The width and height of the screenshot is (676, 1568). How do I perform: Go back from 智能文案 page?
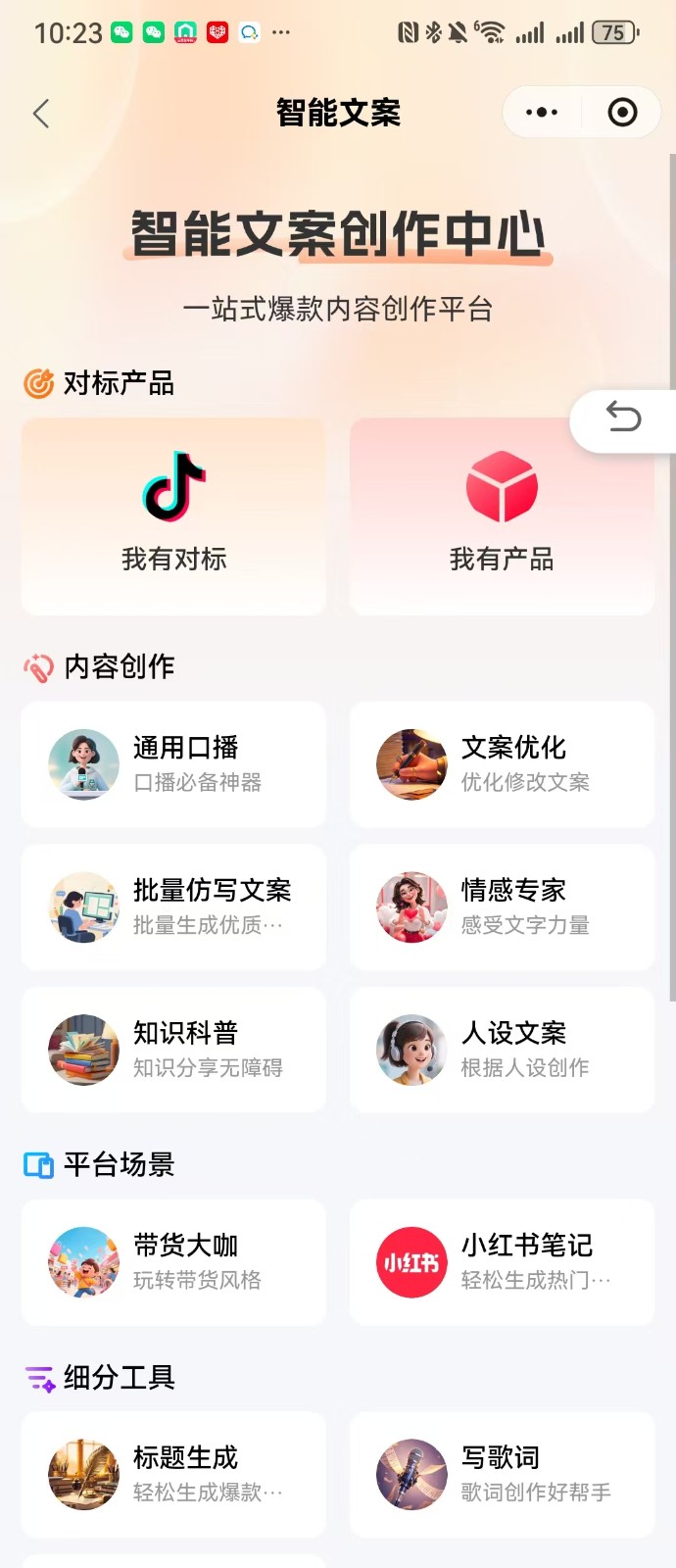coord(41,114)
